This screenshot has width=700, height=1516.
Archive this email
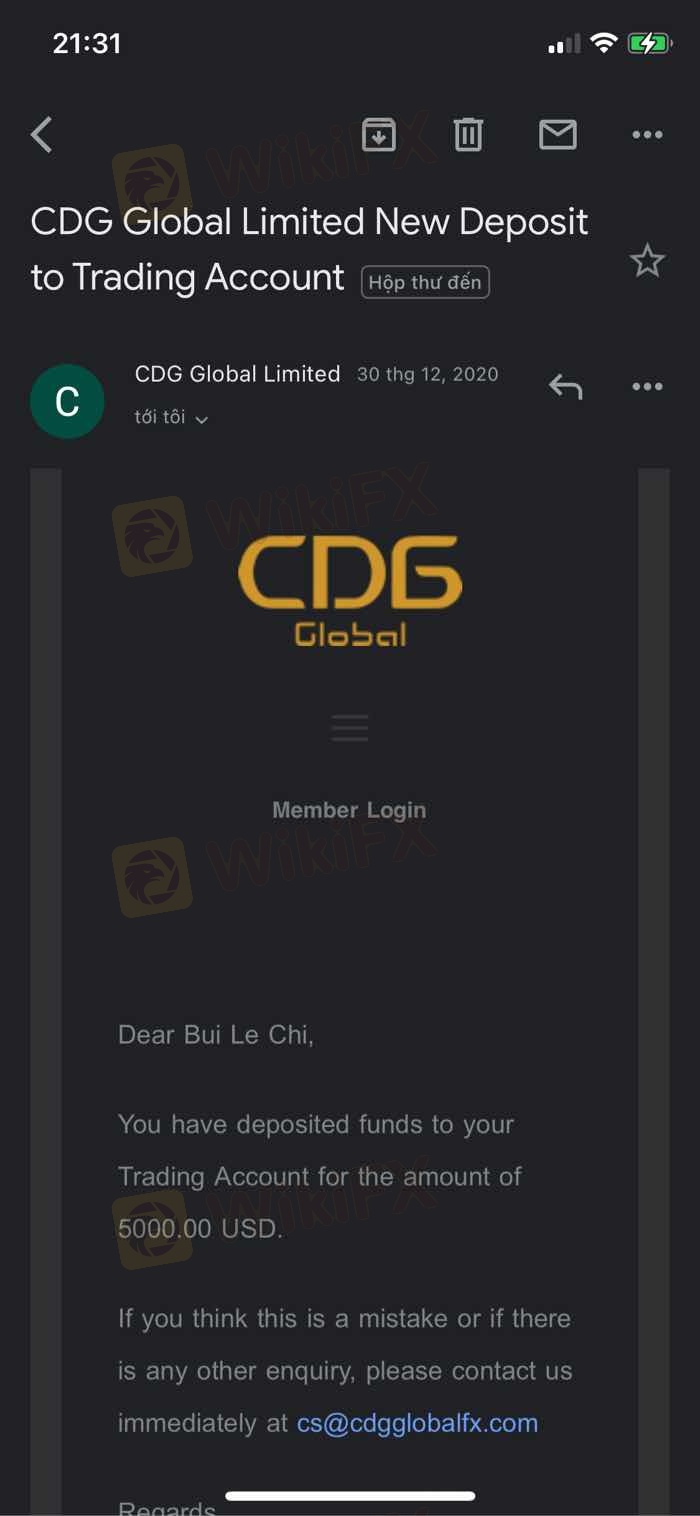pos(378,134)
